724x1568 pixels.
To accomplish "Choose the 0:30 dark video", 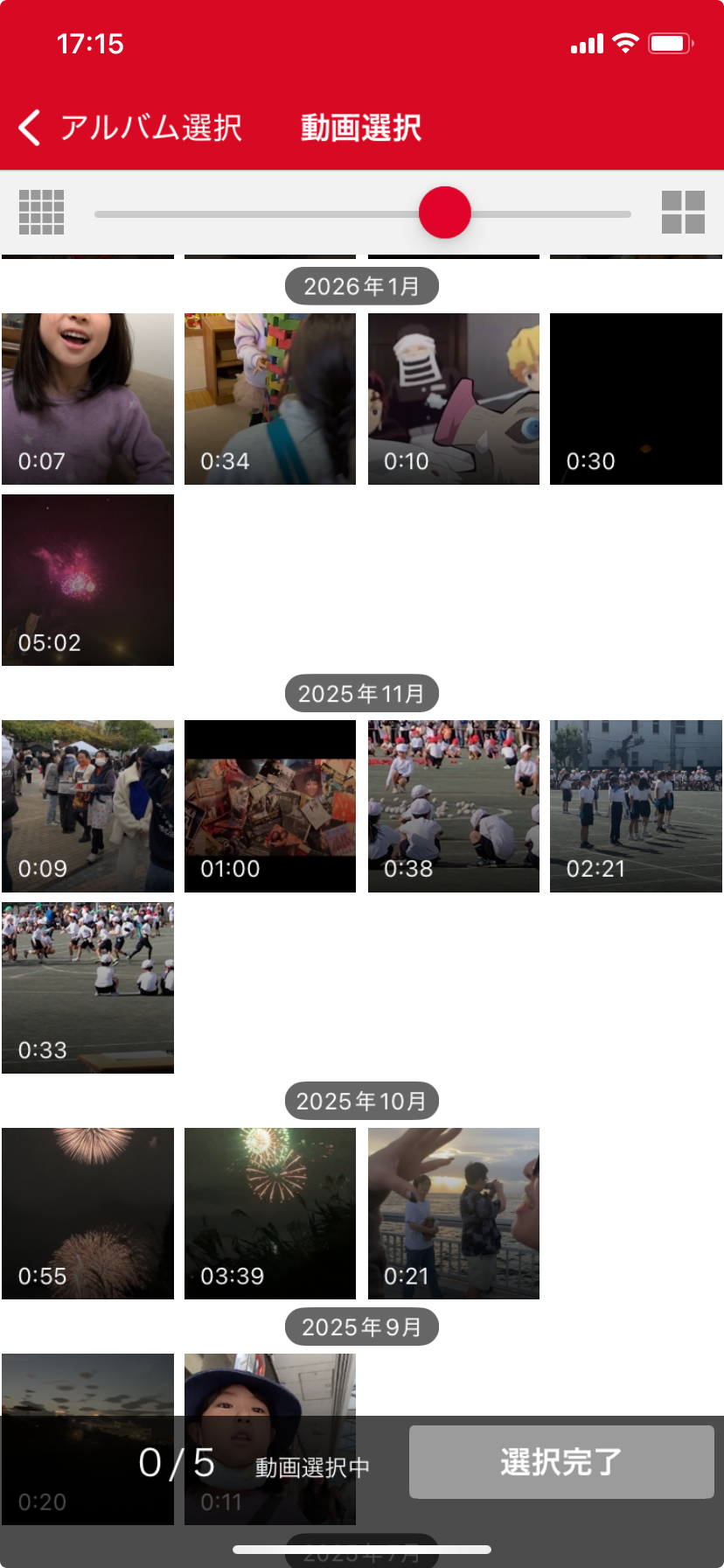I will pos(636,399).
